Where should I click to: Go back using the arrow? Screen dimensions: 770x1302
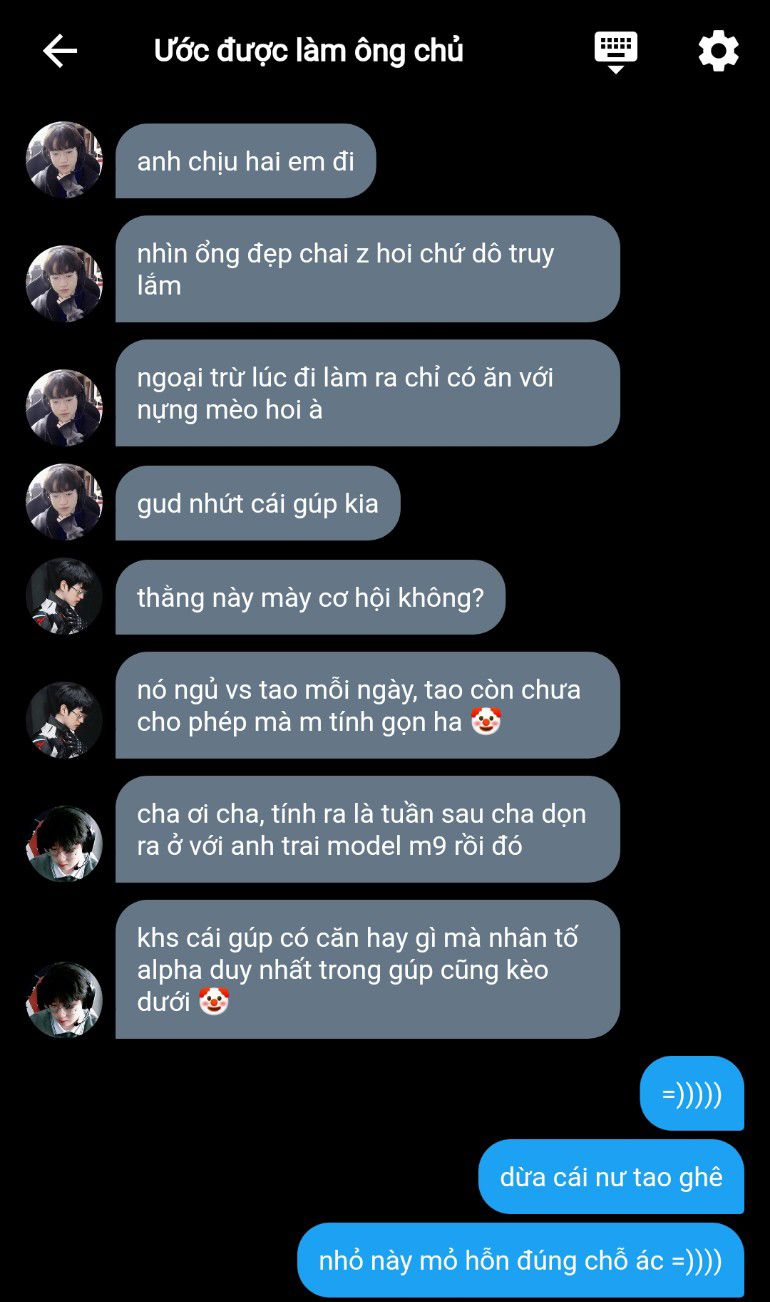point(60,51)
